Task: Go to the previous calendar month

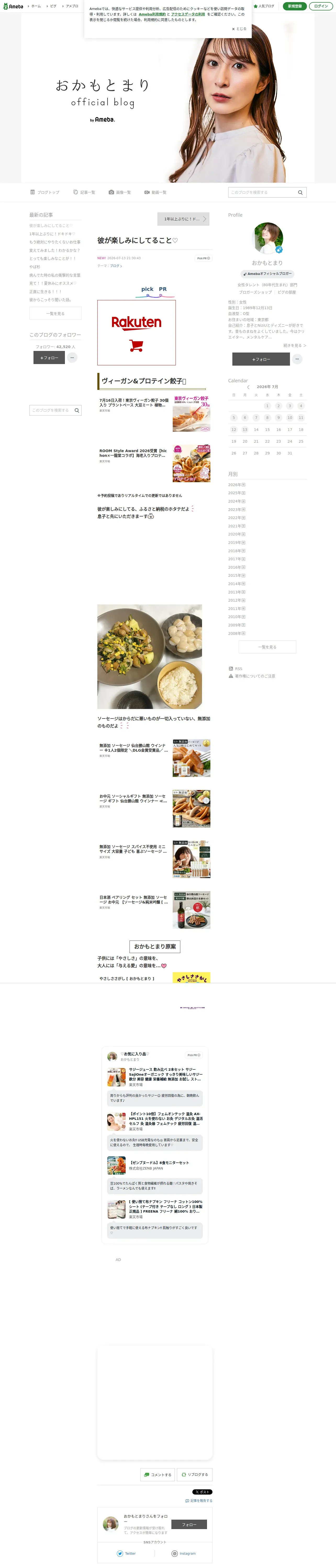Action: point(248,387)
